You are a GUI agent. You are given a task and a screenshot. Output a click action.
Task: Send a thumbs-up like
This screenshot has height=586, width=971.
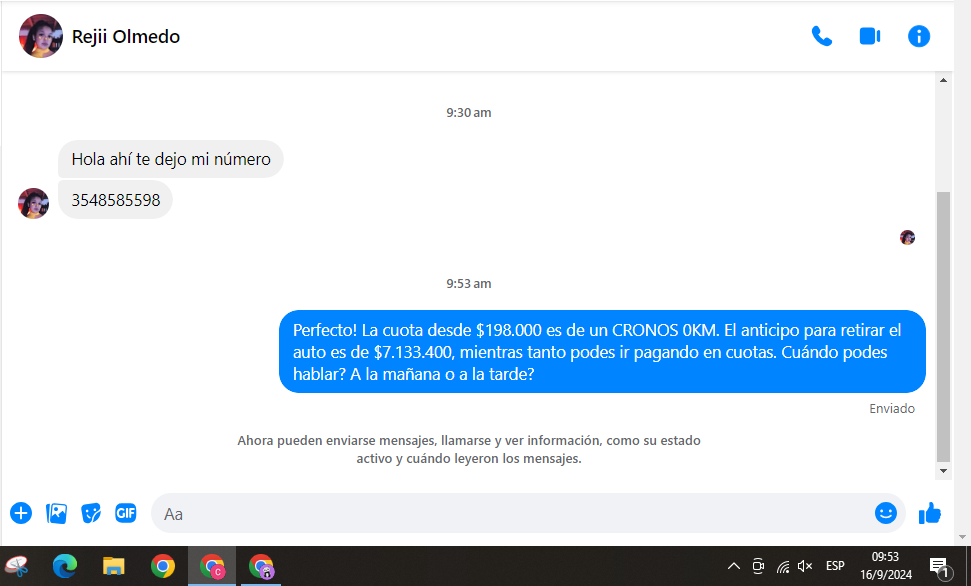pyautogui.click(x=930, y=513)
